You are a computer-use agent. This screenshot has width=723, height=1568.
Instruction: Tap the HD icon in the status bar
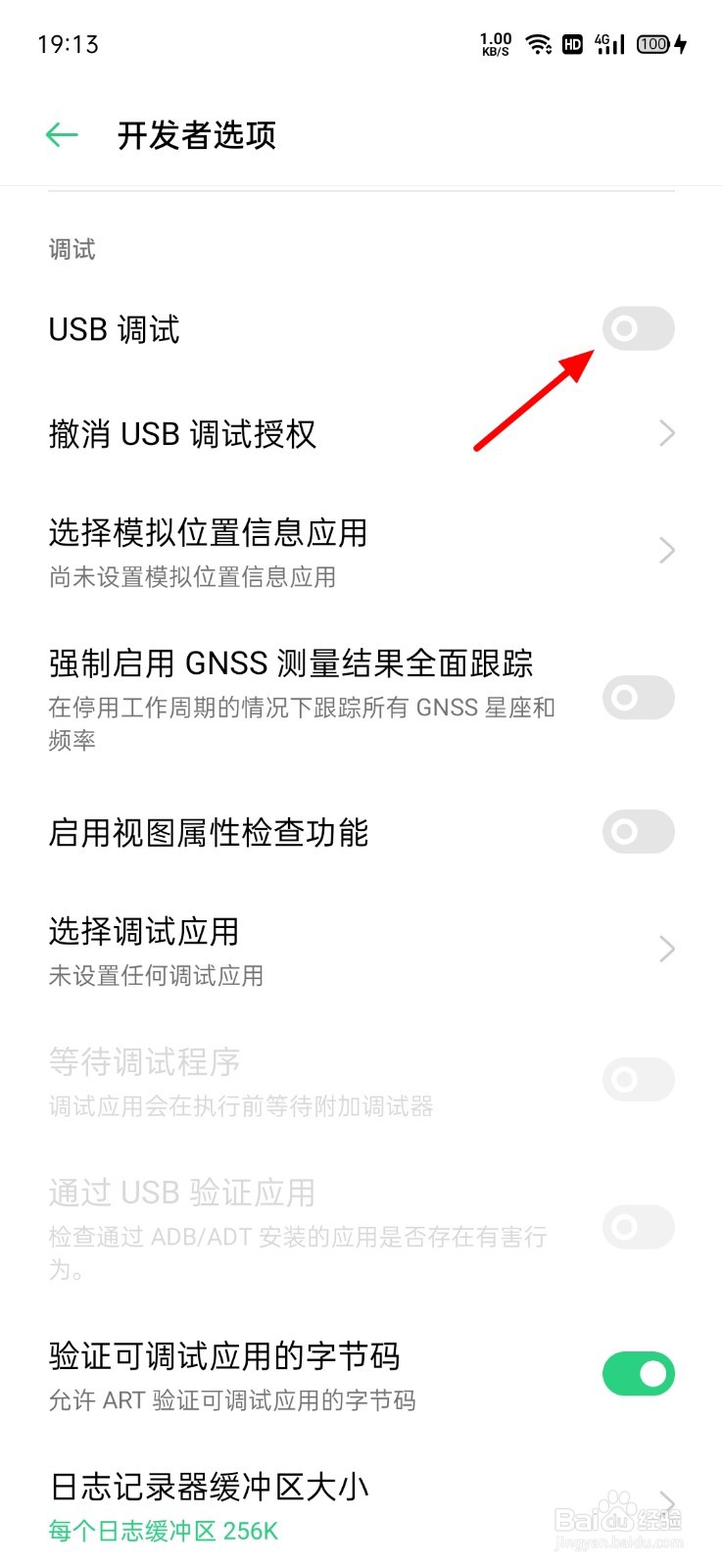(572, 43)
